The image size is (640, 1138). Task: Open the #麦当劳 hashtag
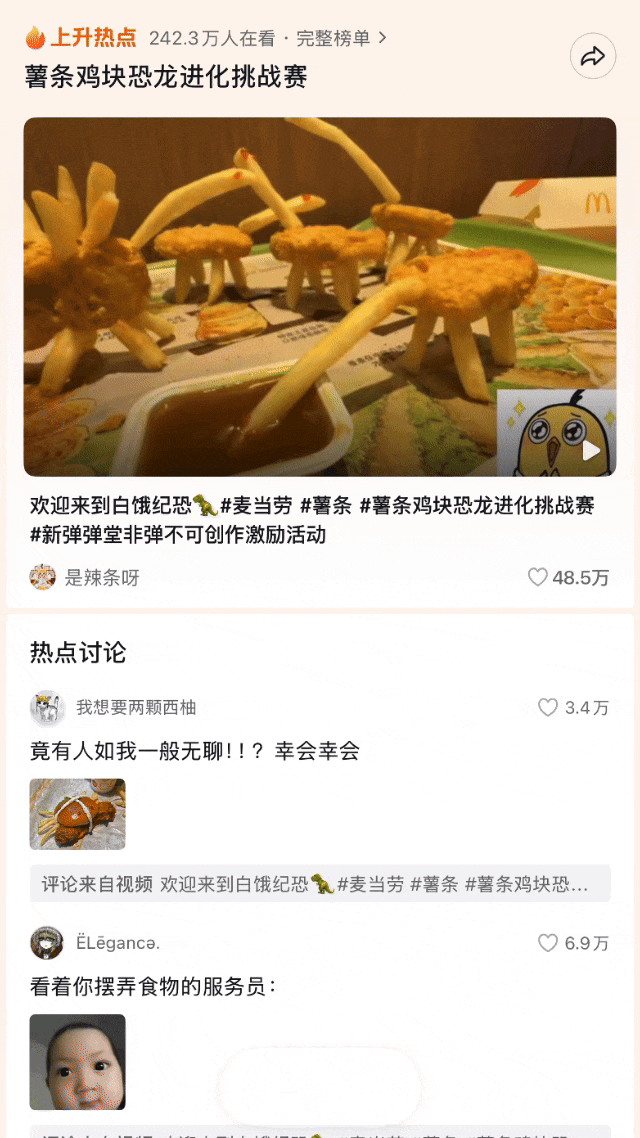tap(256, 506)
